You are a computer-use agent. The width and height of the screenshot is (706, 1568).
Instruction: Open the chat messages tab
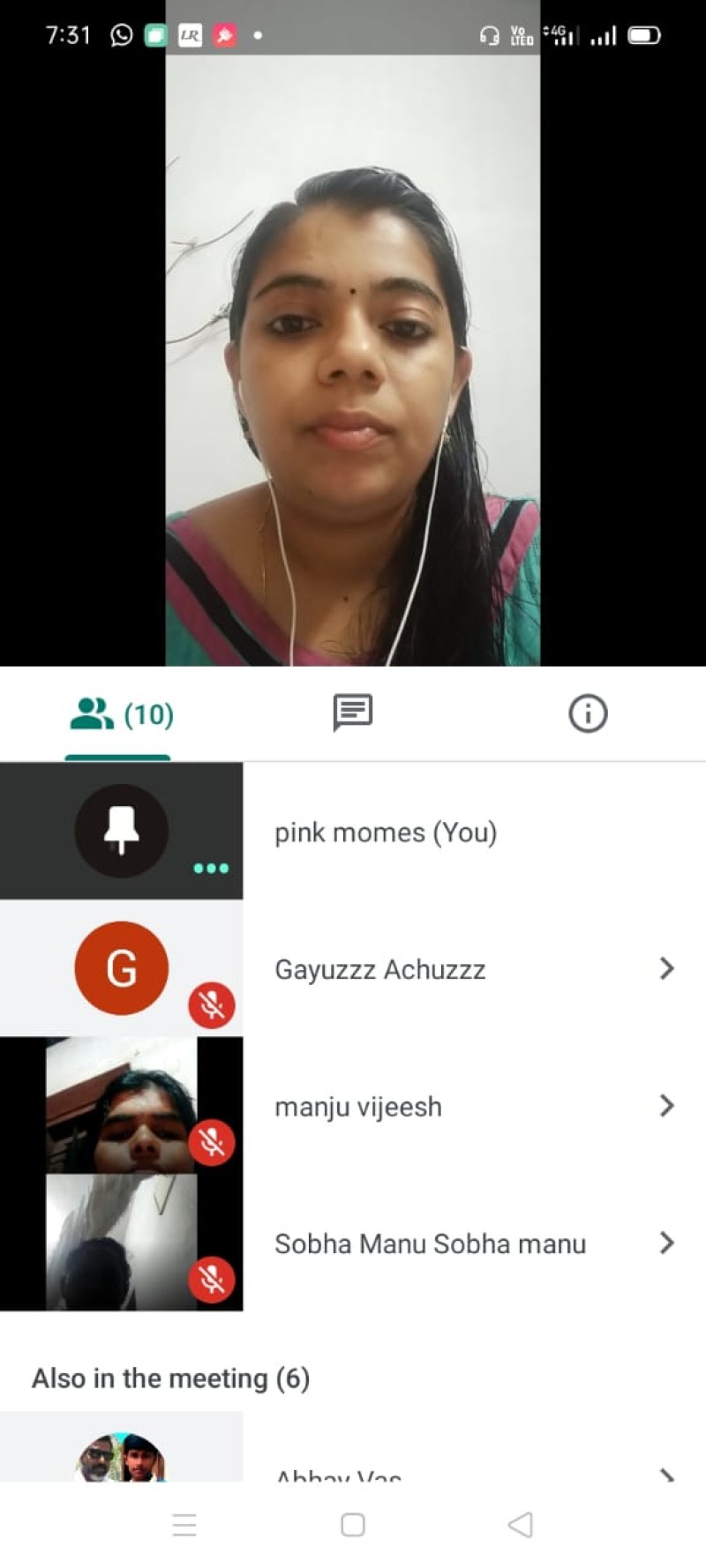point(352,713)
